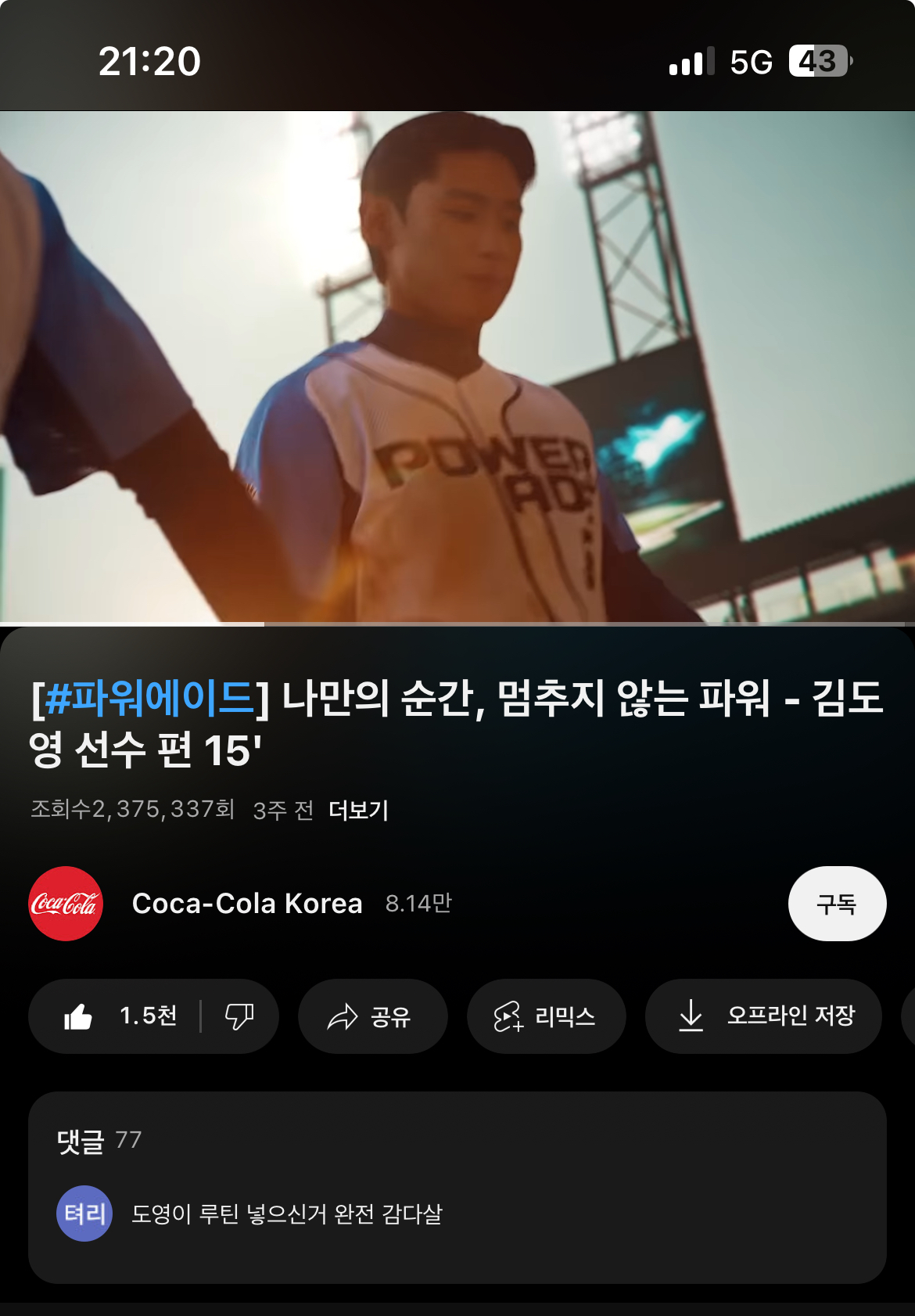Tap the video player to show controls

[x=457, y=366]
